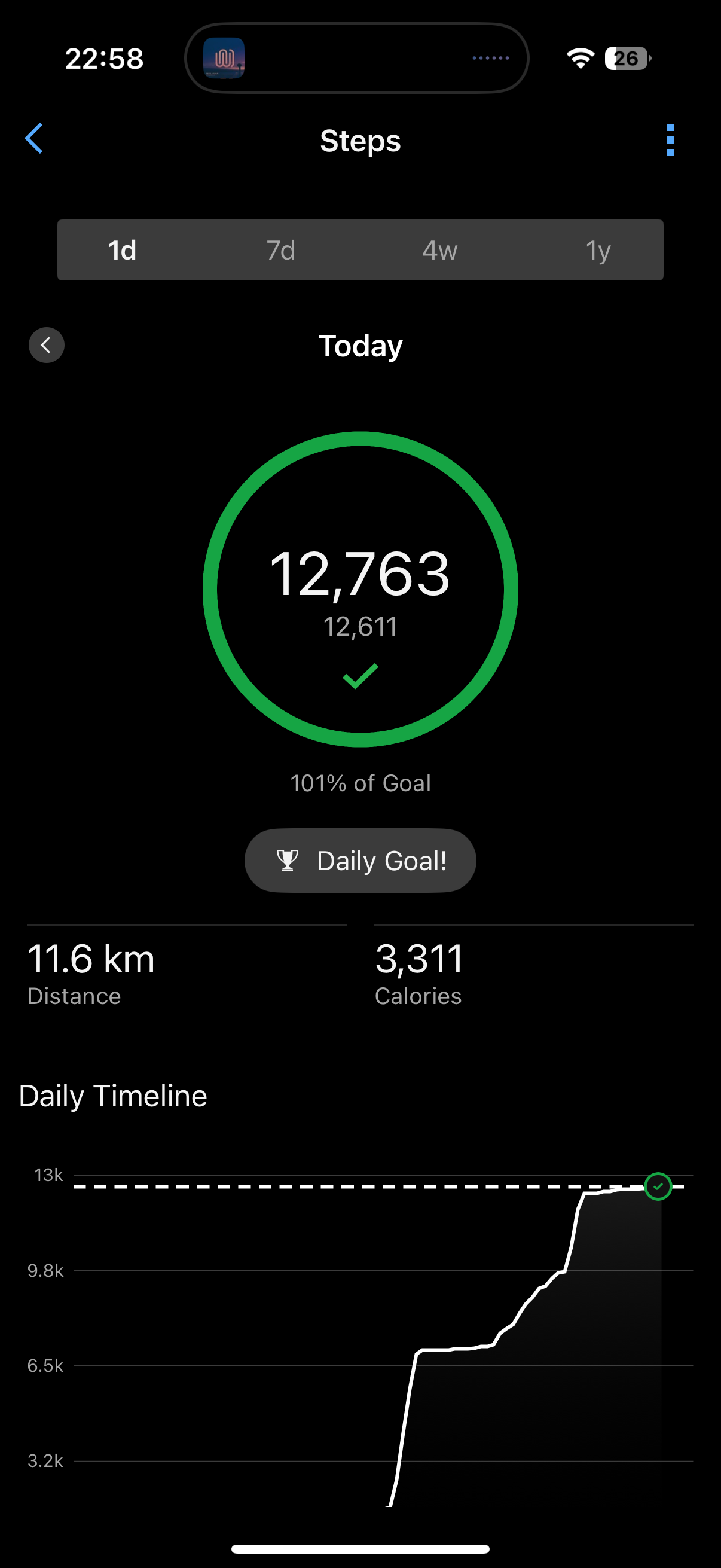Go back from the Steps screen
Image resolution: width=721 pixels, height=1568 pixels.
(x=34, y=139)
